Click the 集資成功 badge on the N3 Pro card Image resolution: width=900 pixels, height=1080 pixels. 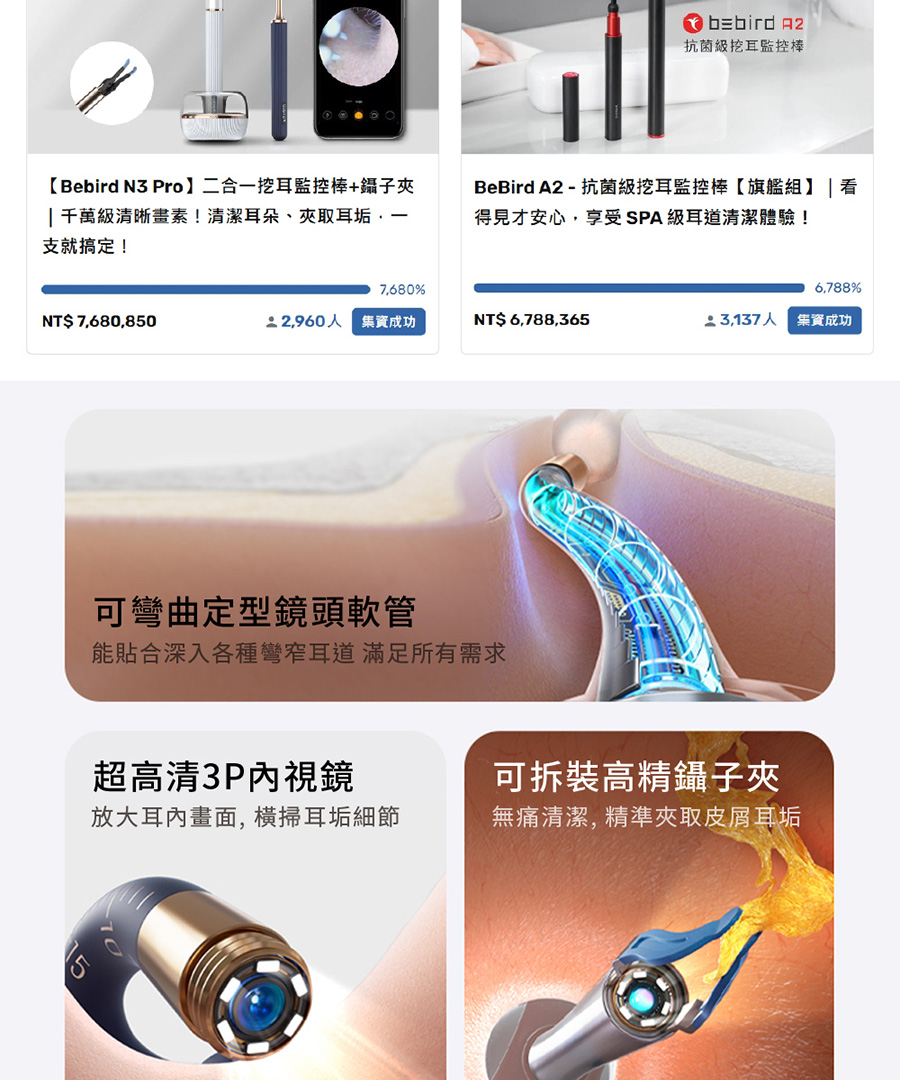coord(397,322)
